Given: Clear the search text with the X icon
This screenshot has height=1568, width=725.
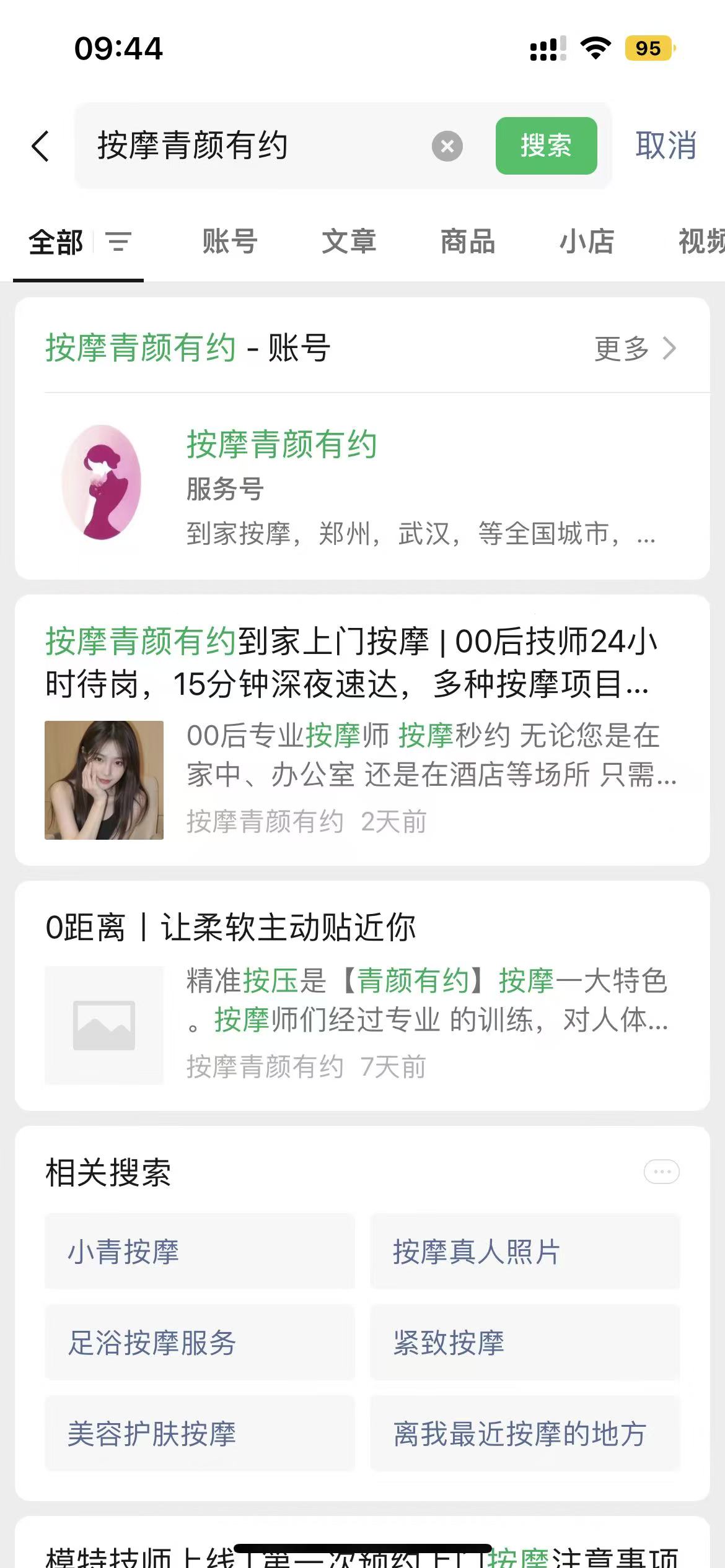Looking at the screenshot, I should (447, 146).
